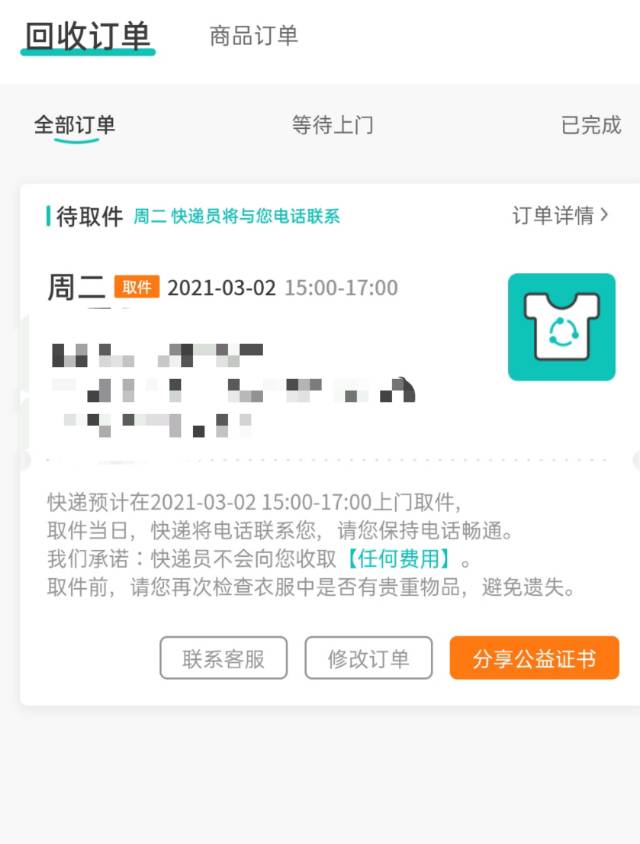
Task: Open 订单详情 for the pending pickup
Action: [x=560, y=215]
